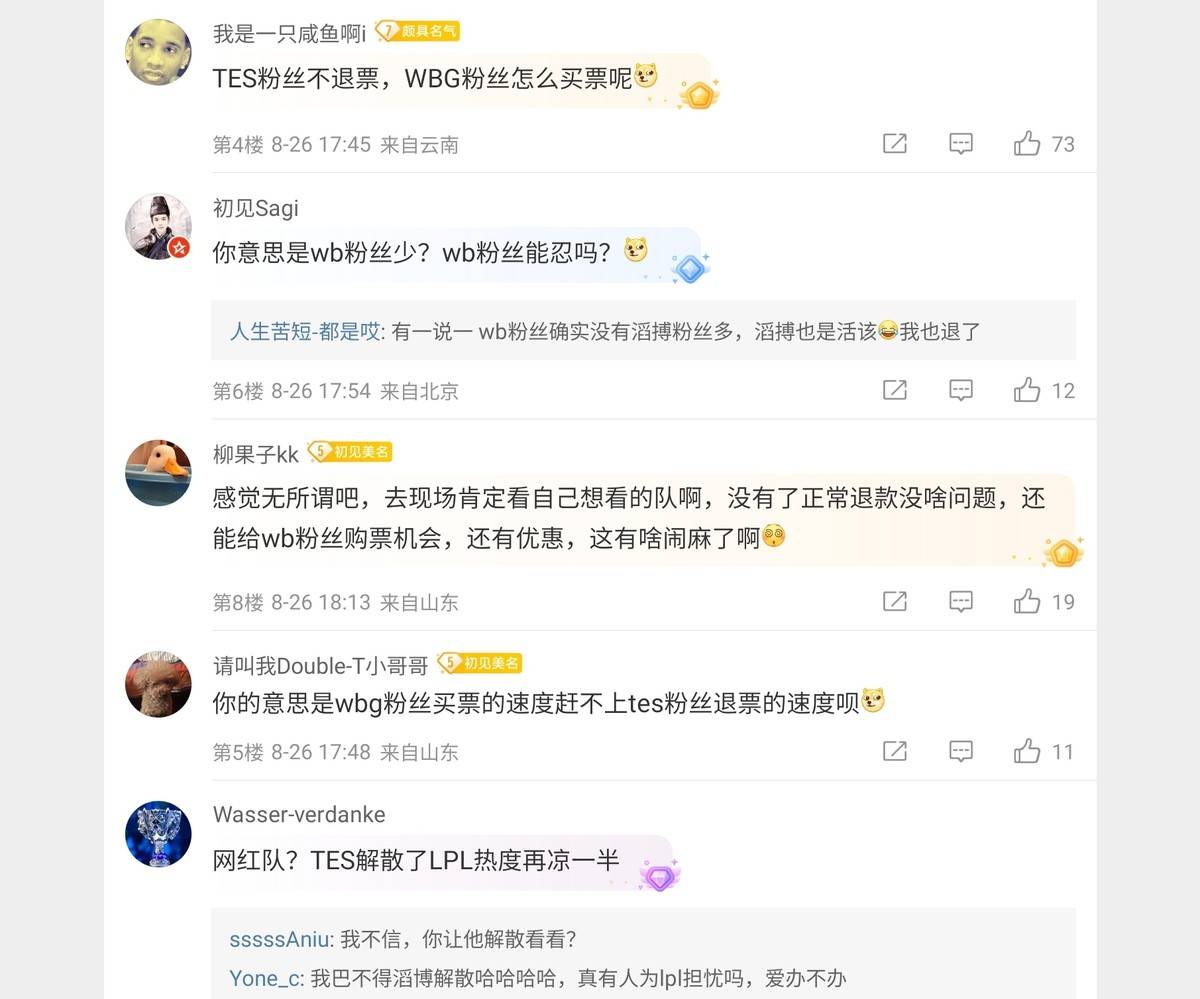Reply to the comment by 我是一只咸鱼啊i
Viewport: 1200px width, 999px height.
click(x=960, y=144)
